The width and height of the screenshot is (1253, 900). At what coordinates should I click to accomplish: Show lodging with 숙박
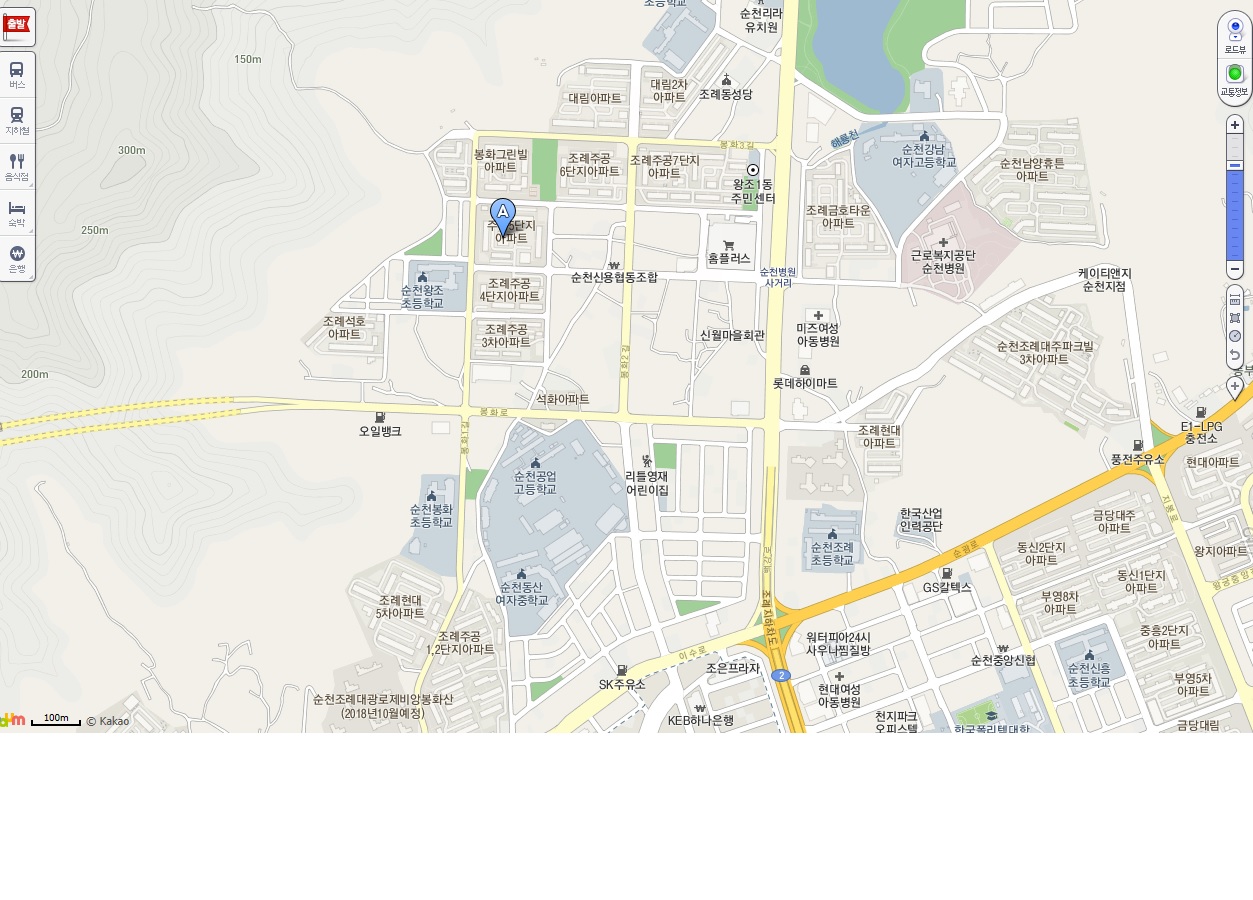(17, 212)
